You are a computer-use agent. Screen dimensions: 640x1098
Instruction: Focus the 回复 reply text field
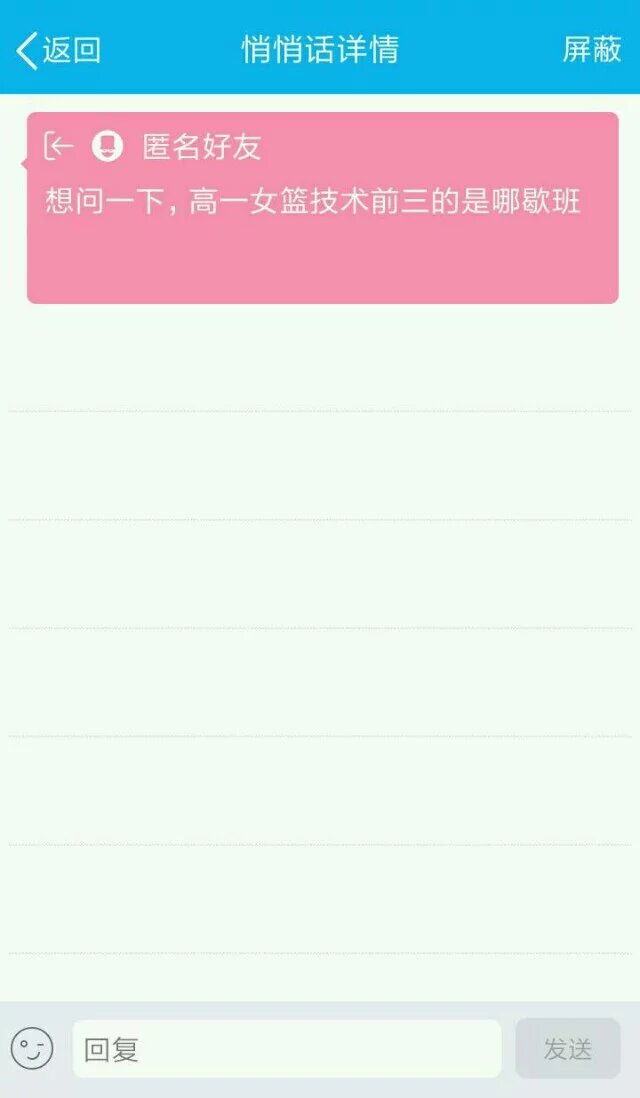pyautogui.click(x=286, y=1049)
